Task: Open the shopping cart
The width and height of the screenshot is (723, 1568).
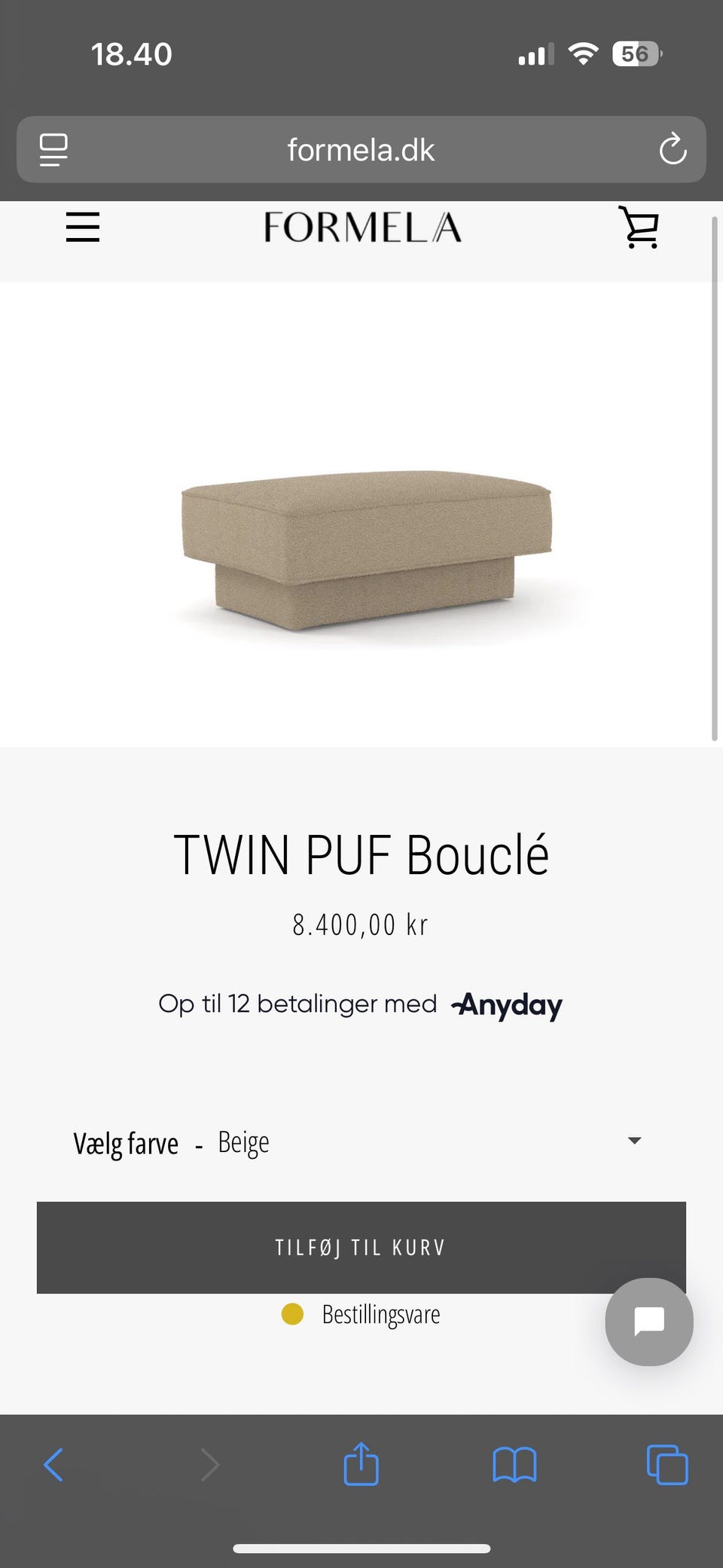Action: [639, 228]
